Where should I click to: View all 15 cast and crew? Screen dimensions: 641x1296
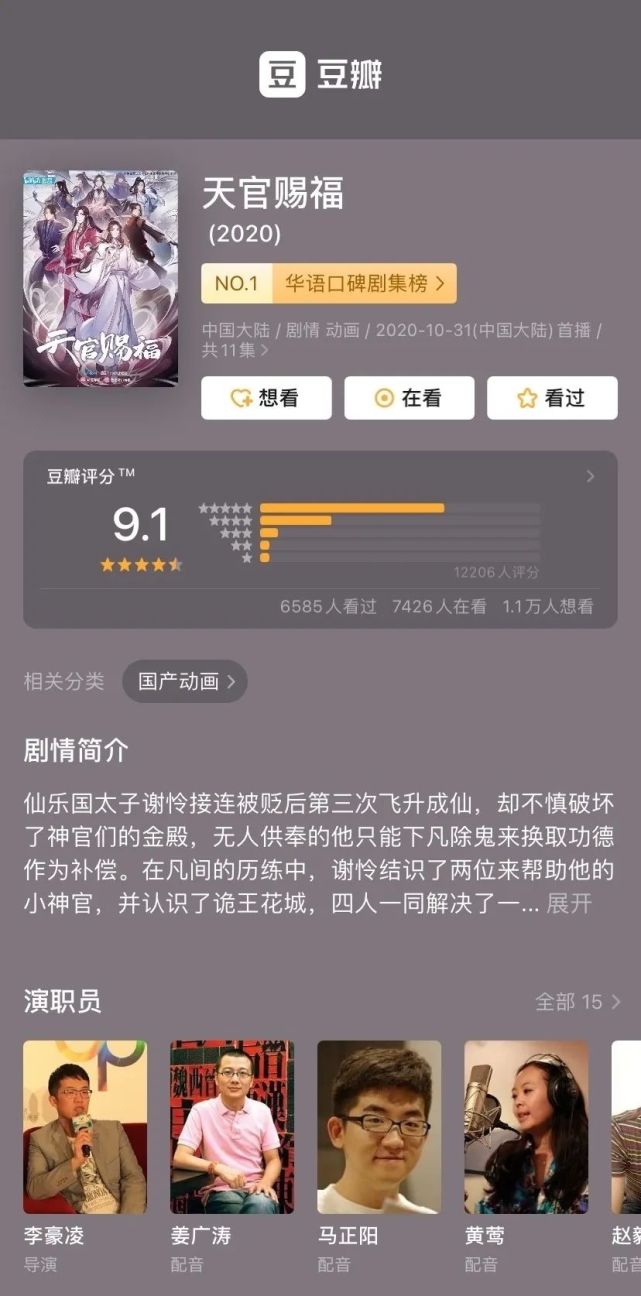tap(578, 1002)
